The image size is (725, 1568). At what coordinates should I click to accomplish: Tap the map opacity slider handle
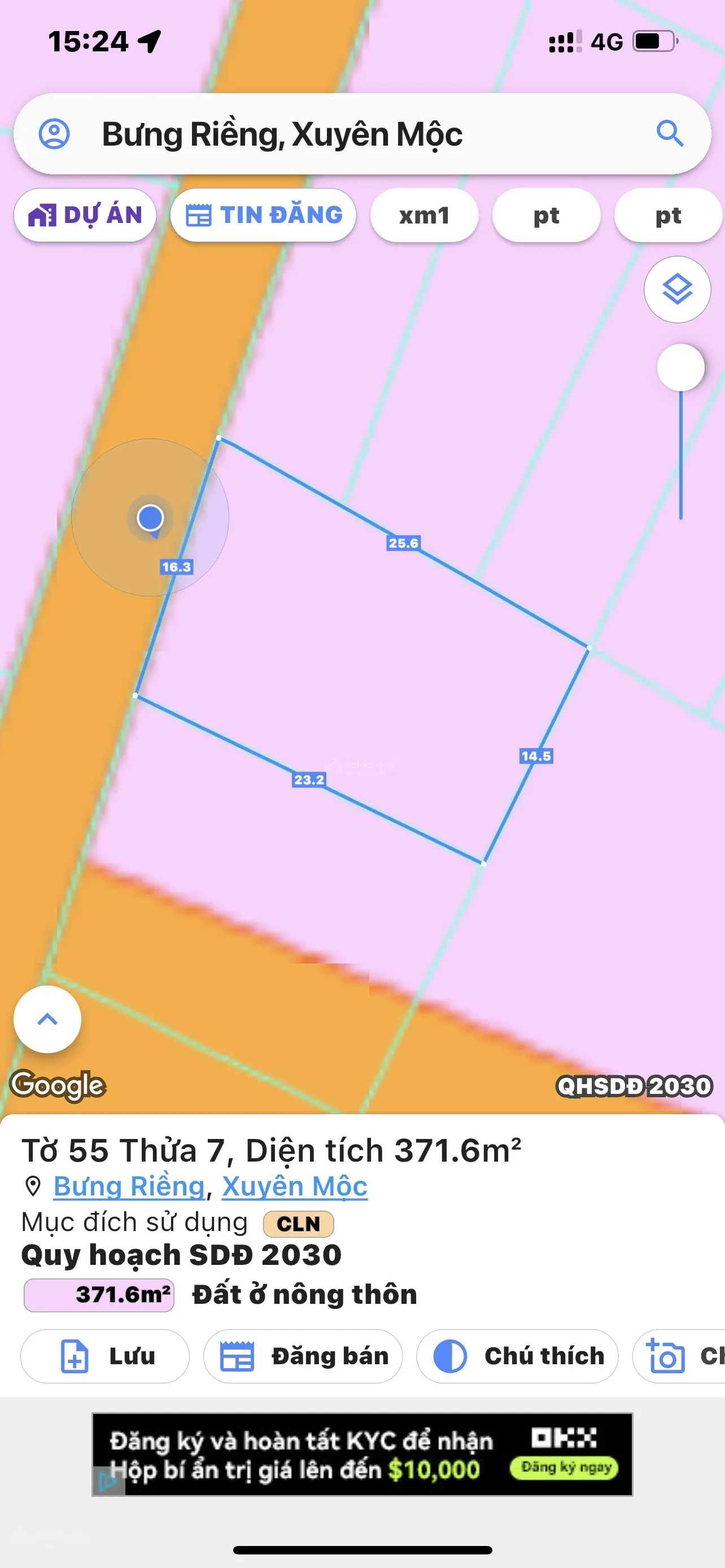(680, 367)
